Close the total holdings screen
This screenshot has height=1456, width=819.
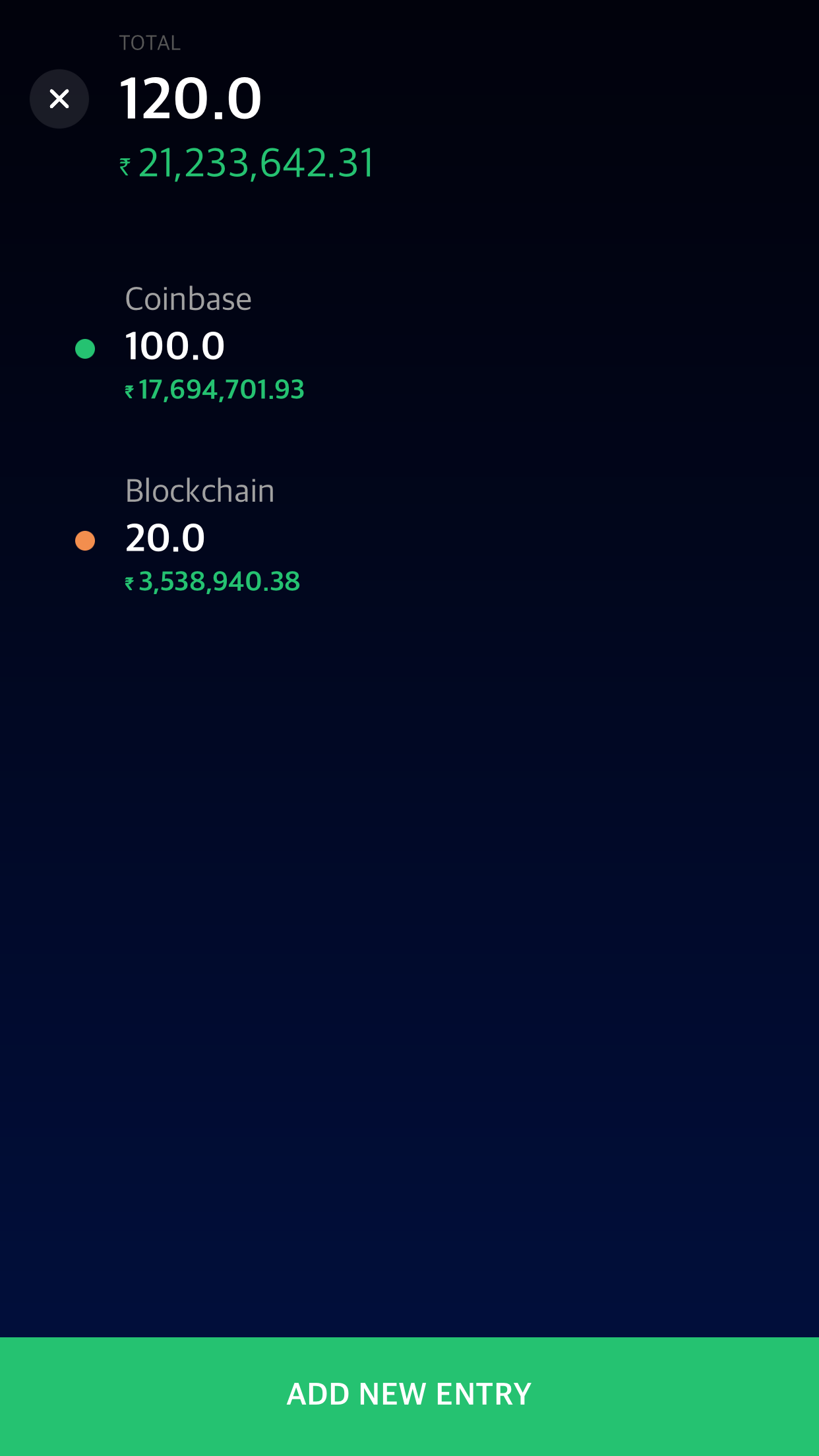click(x=59, y=99)
